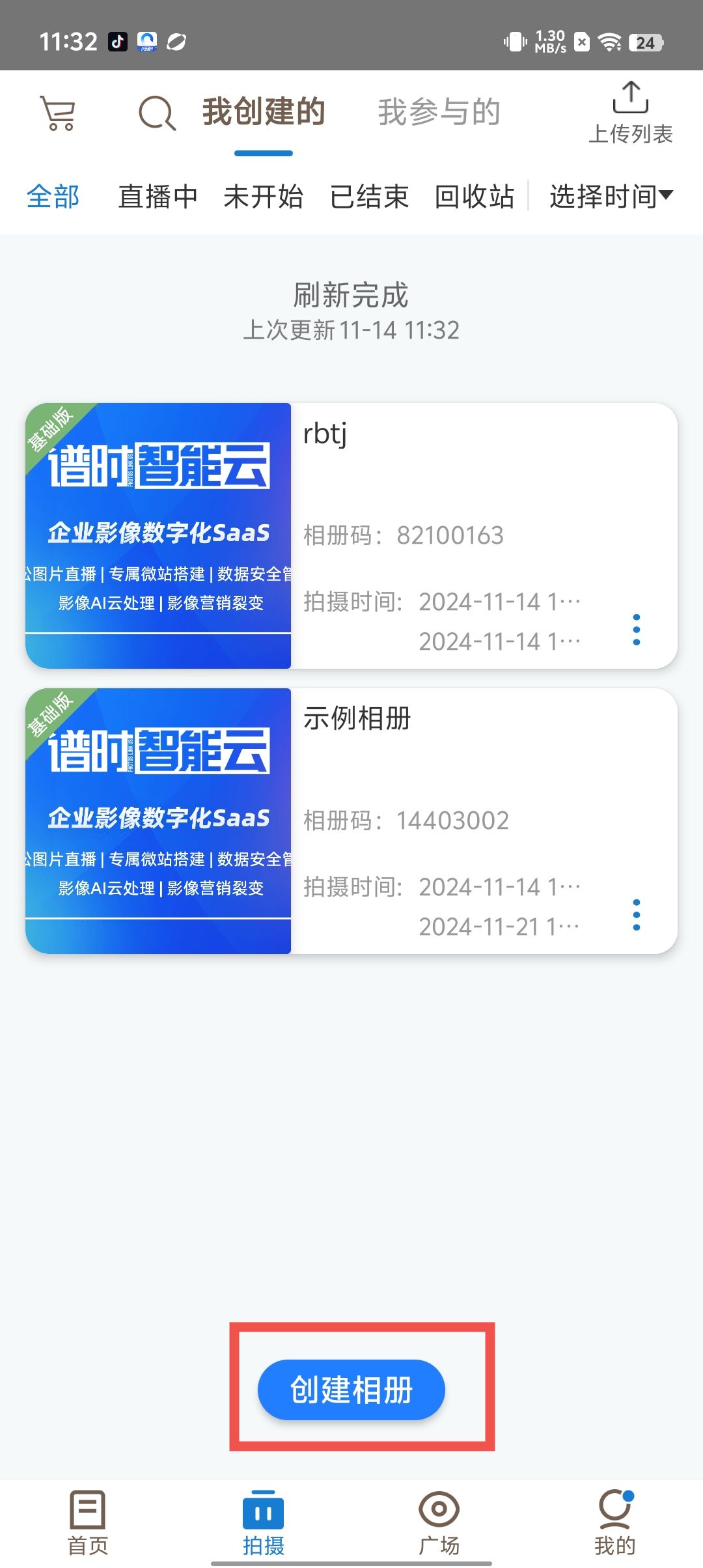Expand the 选择时间 dropdown

[611, 196]
